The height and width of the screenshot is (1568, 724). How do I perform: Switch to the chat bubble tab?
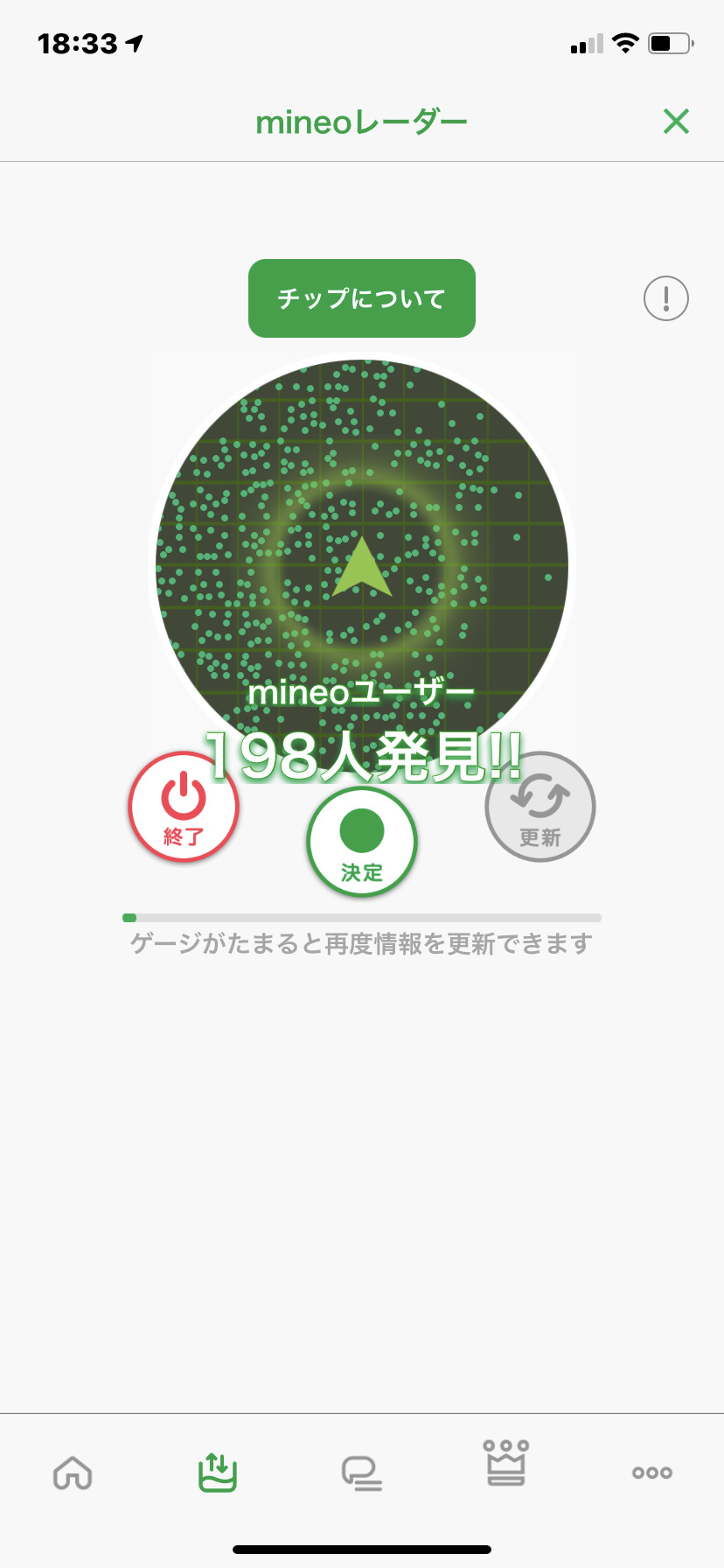tap(362, 1473)
